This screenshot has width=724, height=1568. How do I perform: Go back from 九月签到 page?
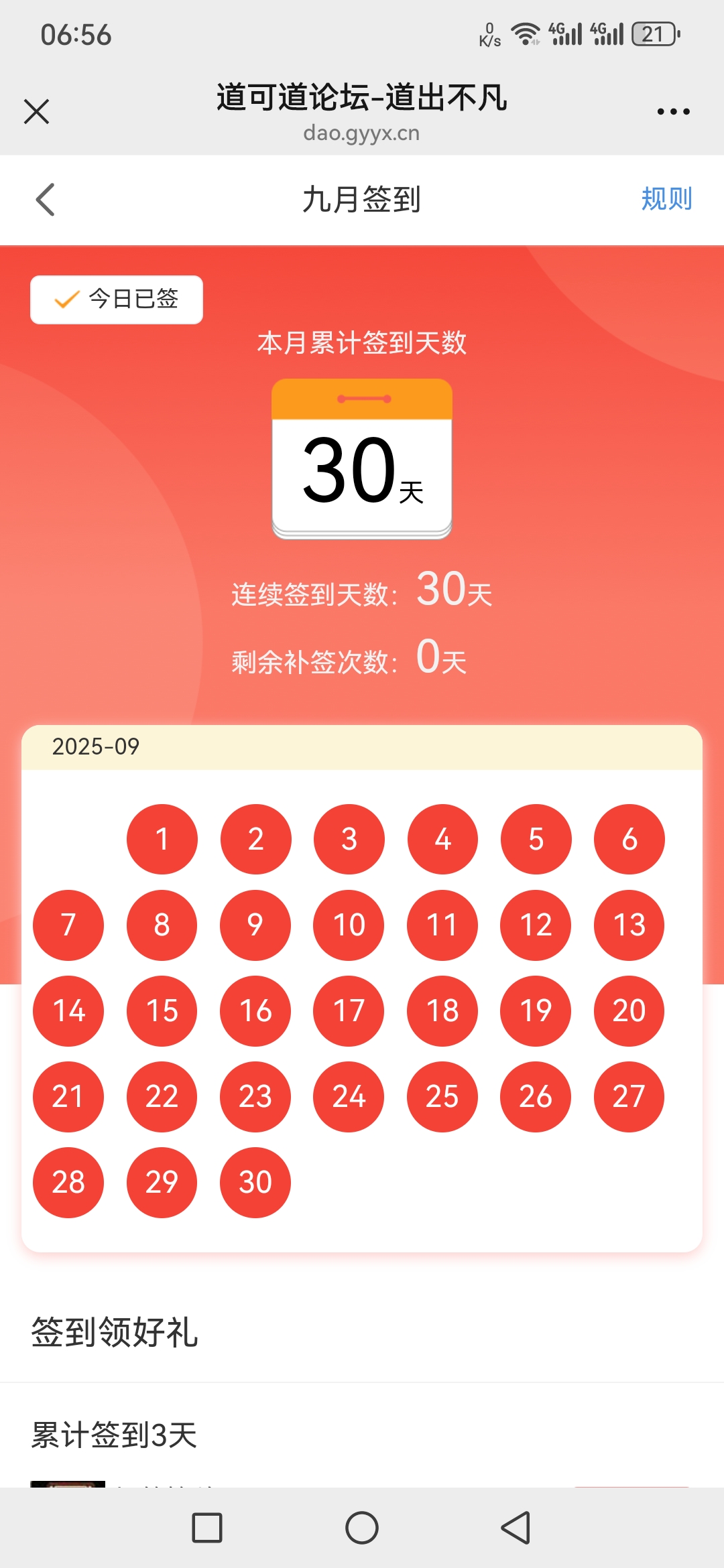[x=45, y=200]
